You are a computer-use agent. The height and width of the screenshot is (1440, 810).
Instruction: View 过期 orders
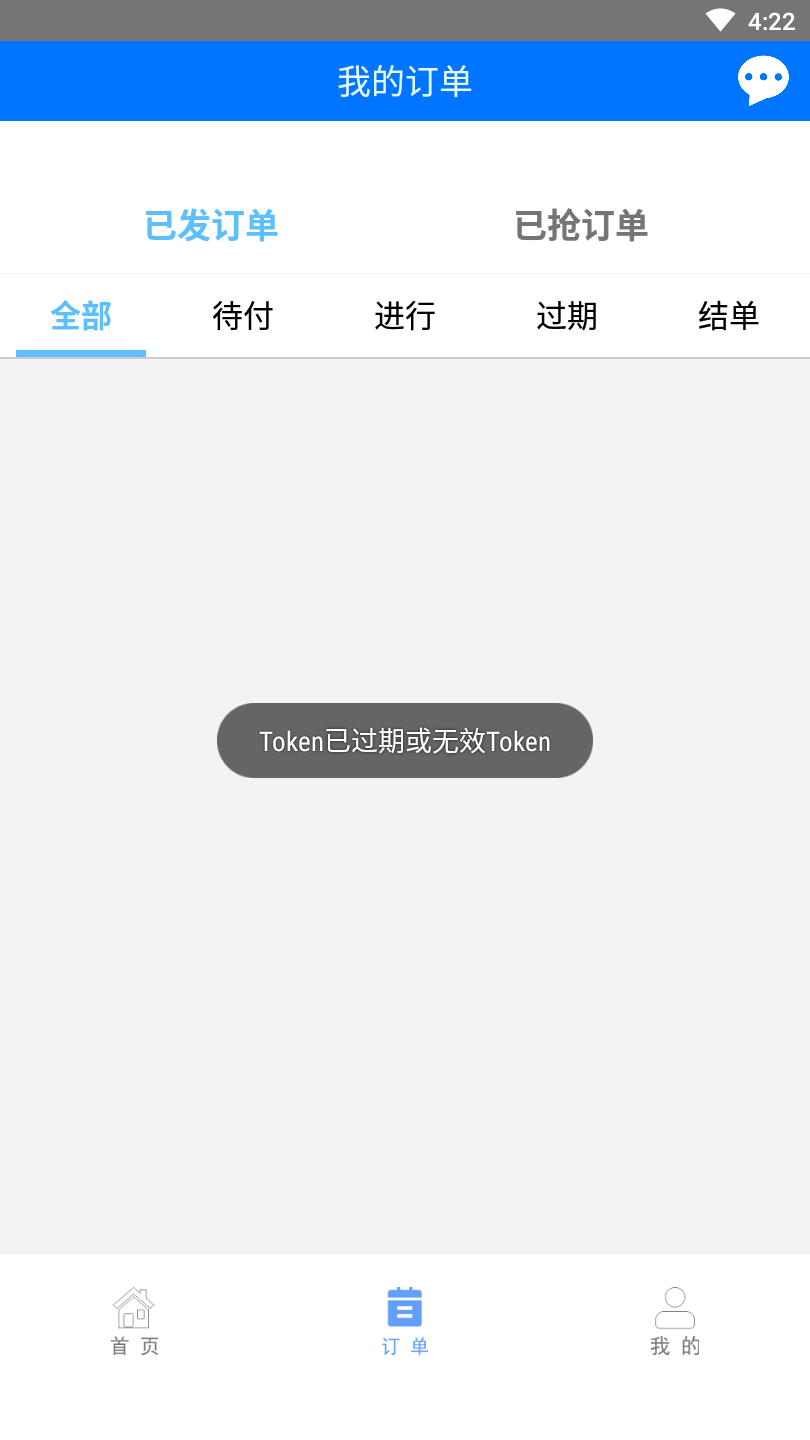pos(567,316)
